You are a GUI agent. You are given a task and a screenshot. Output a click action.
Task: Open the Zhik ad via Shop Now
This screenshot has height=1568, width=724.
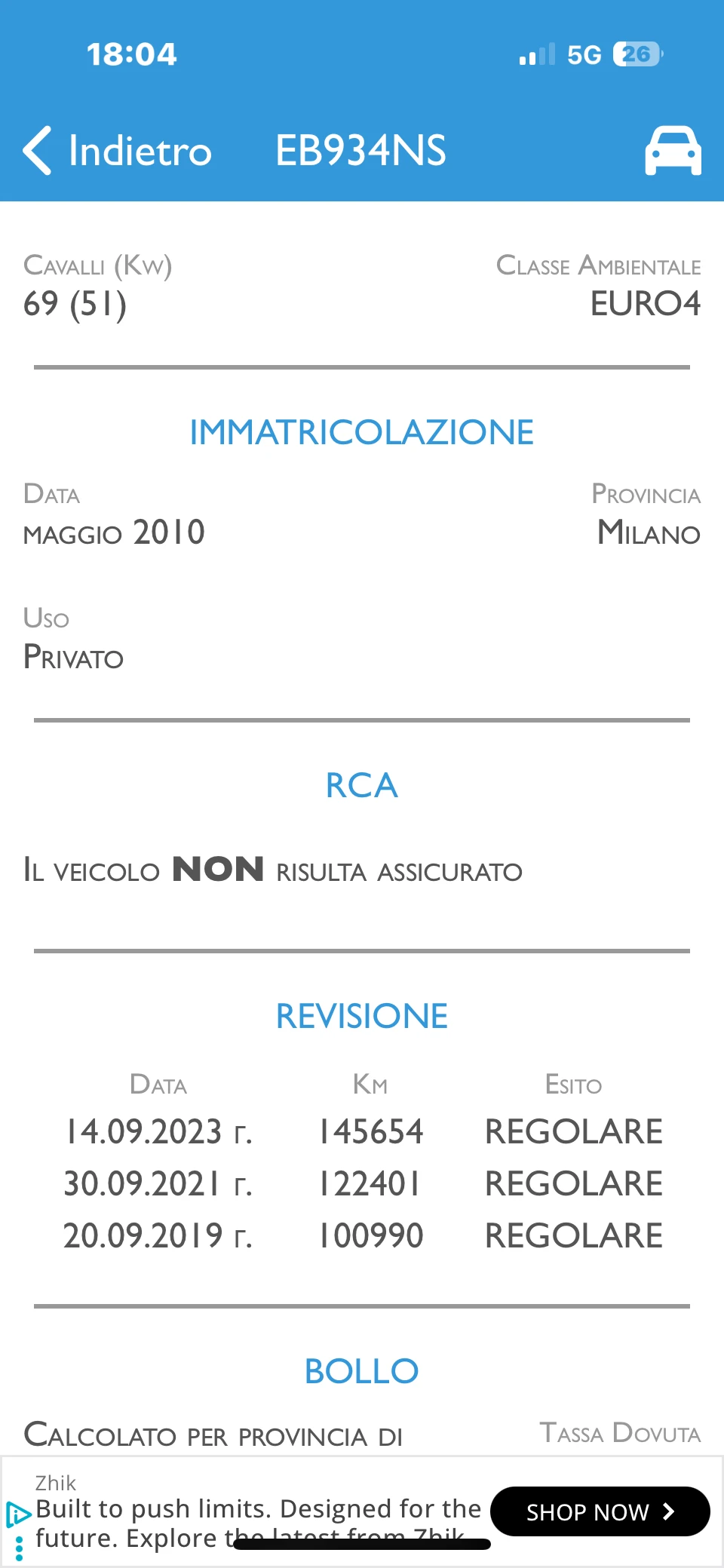(600, 1511)
